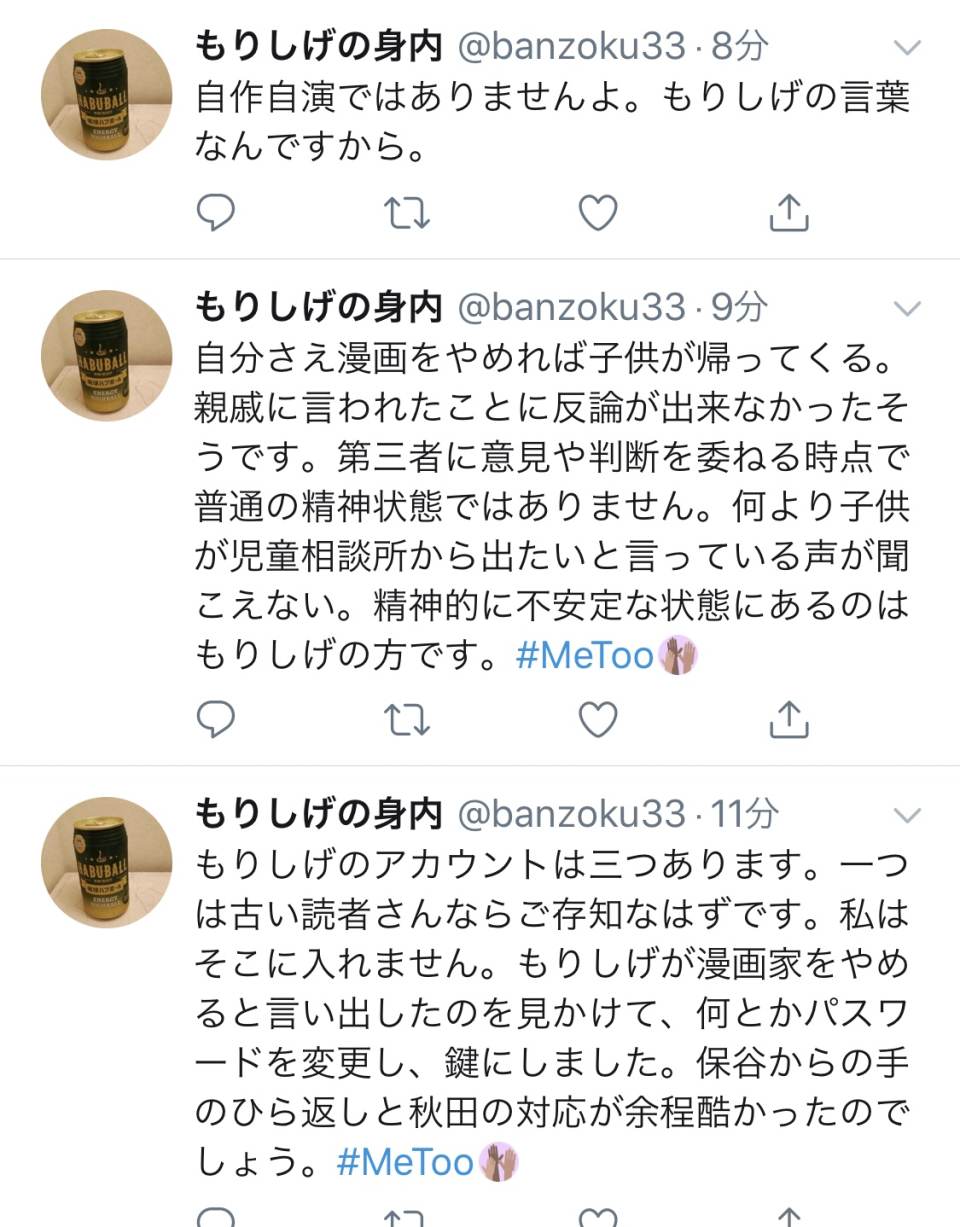This screenshot has height=1227, width=960.
Task: Open #MeToo hashtag in the 9分 tweet
Action: tap(585, 656)
